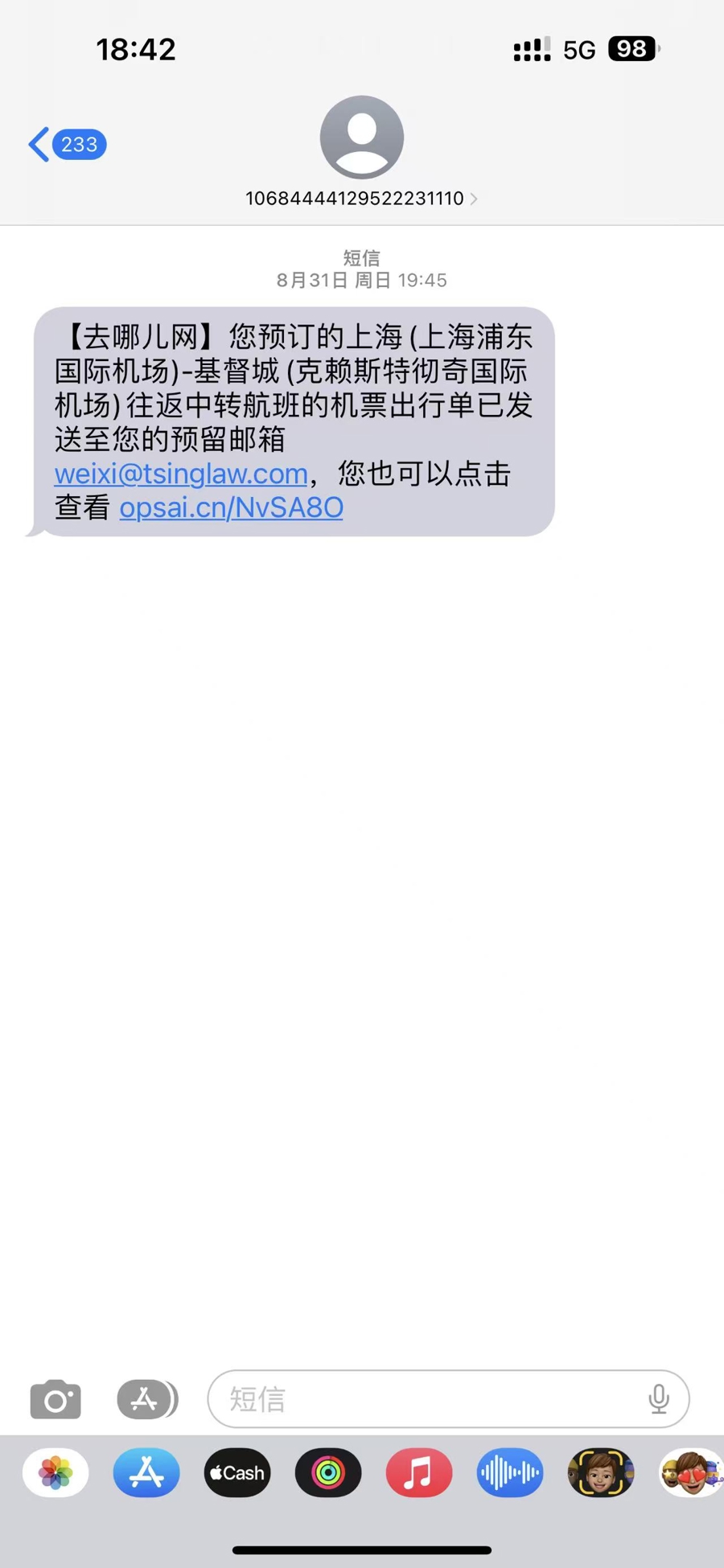Open the weixi@tsinglaw.com email link
Viewport: 724px width, 1568px height.
click(x=181, y=474)
